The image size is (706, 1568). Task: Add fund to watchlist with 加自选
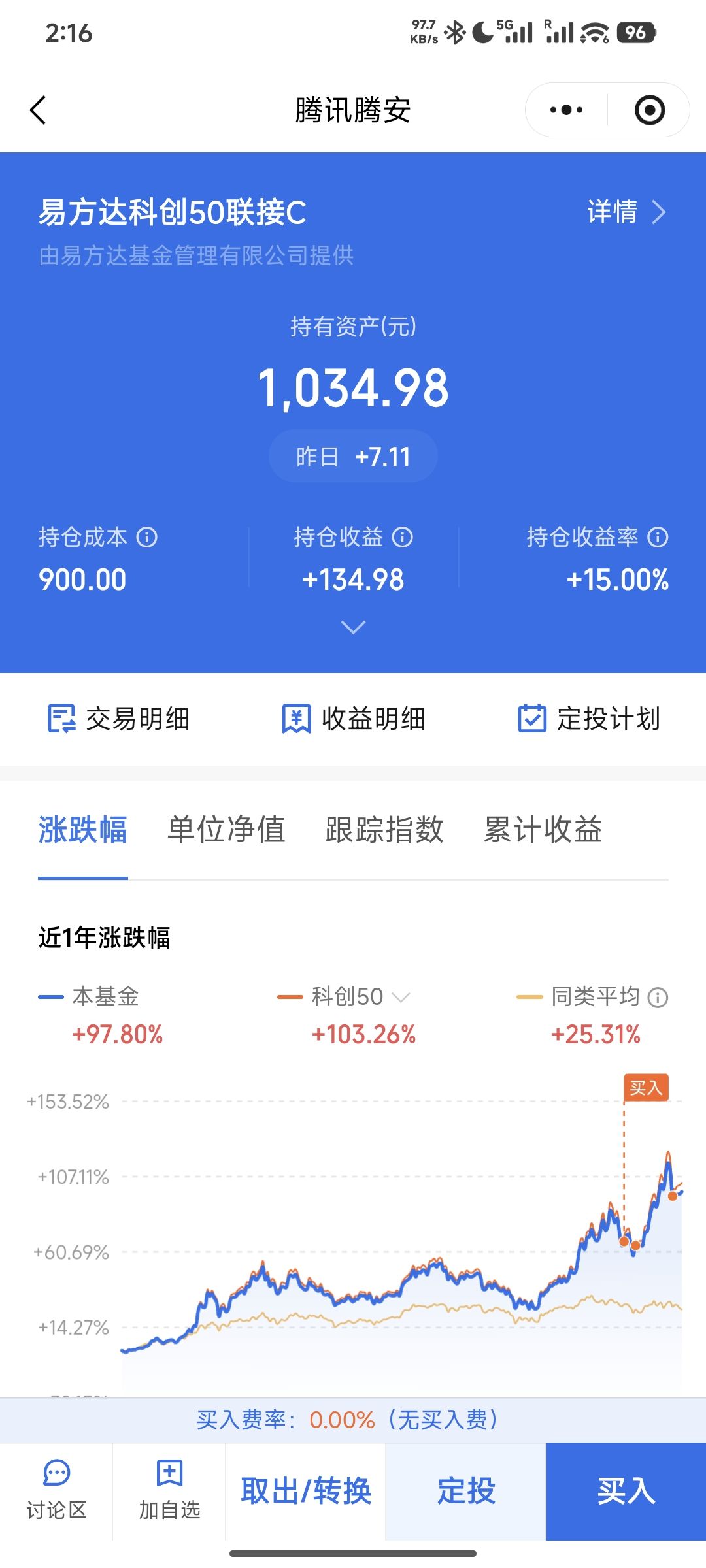click(169, 1491)
